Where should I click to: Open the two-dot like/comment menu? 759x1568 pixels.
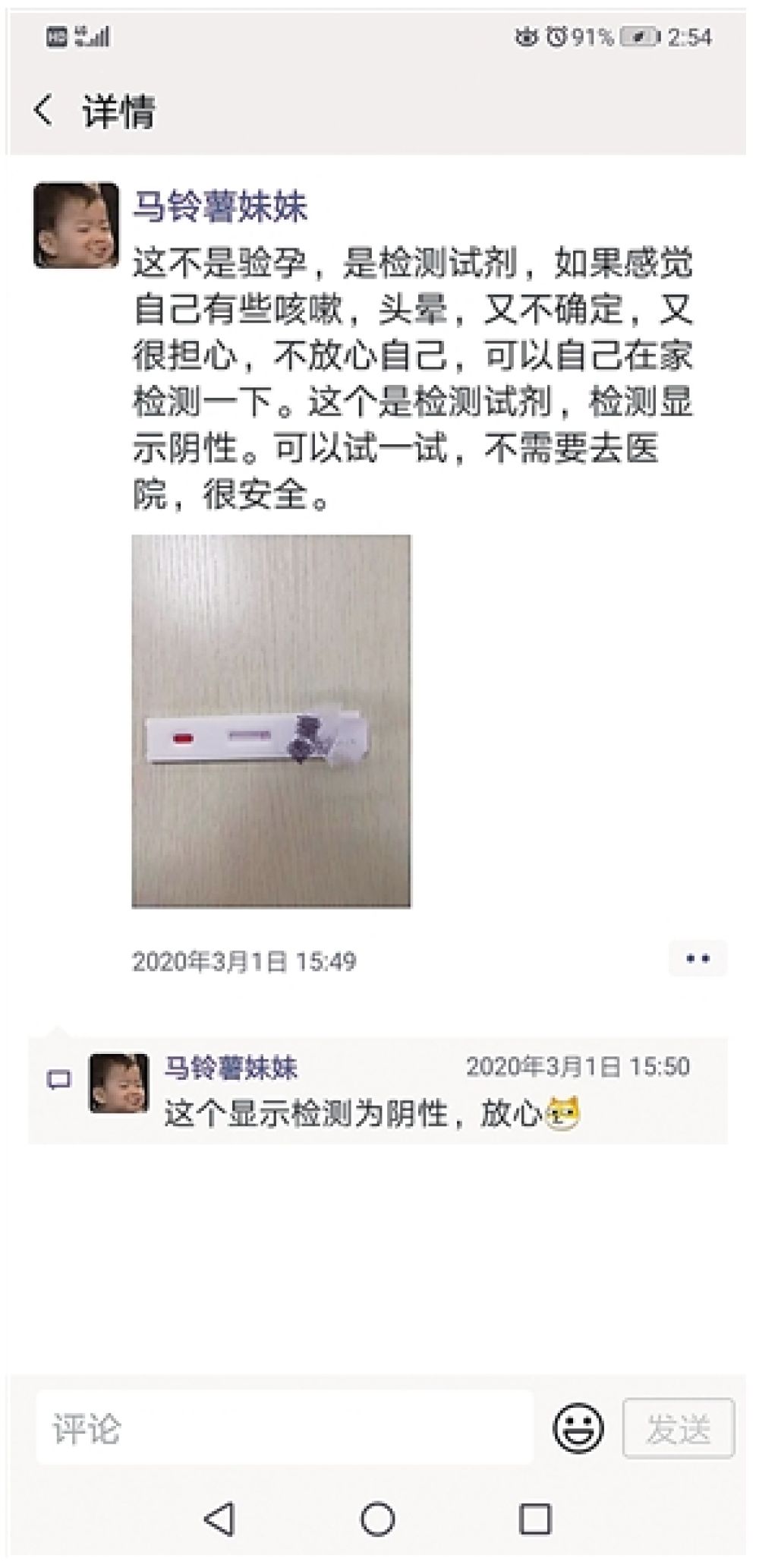tap(698, 959)
